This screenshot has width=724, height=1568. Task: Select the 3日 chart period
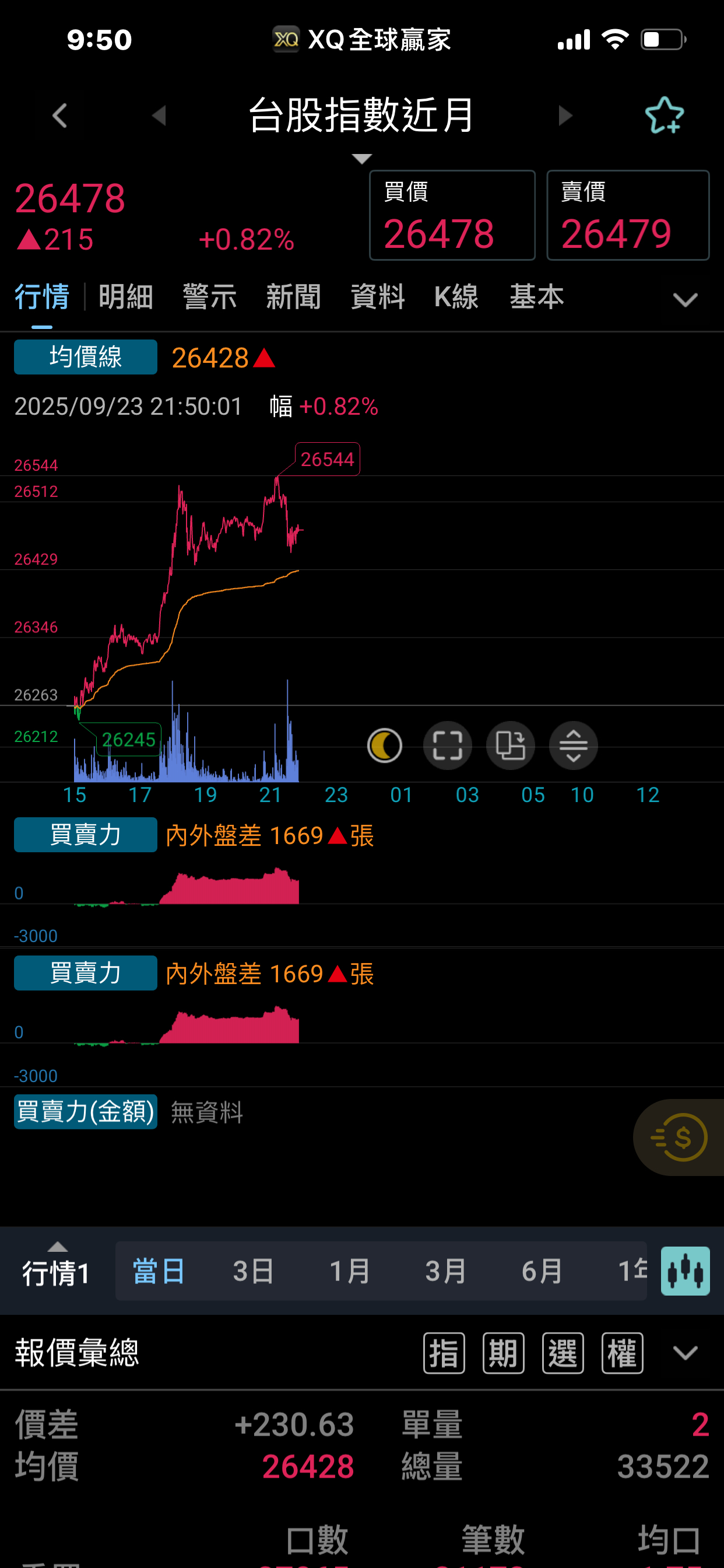pos(253,1271)
